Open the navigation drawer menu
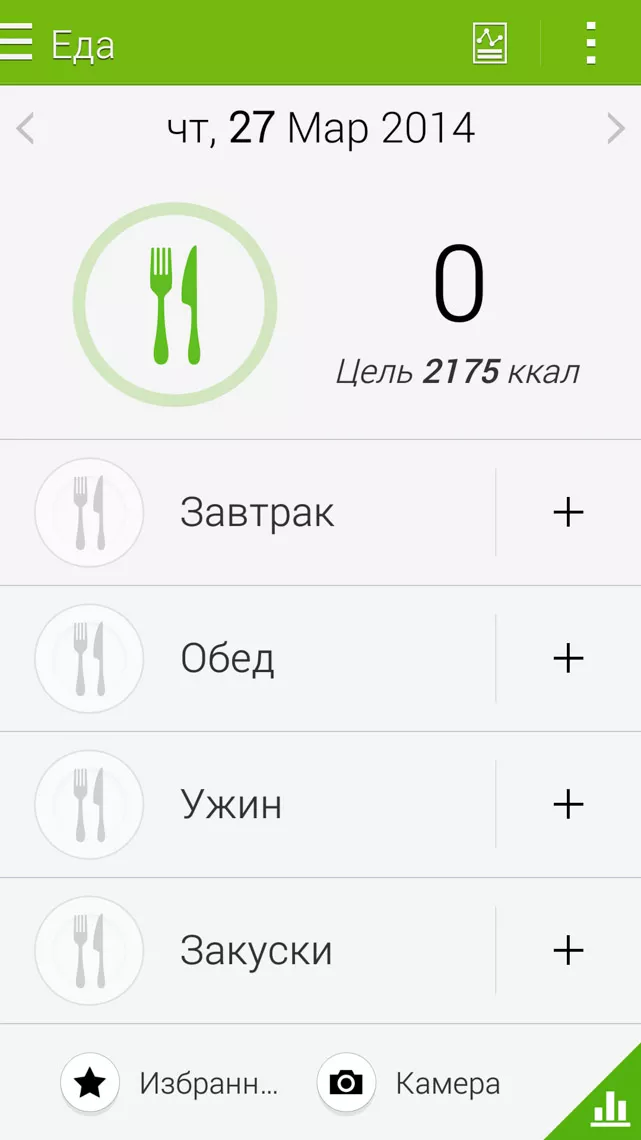The image size is (641, 1140). (17, 43)
